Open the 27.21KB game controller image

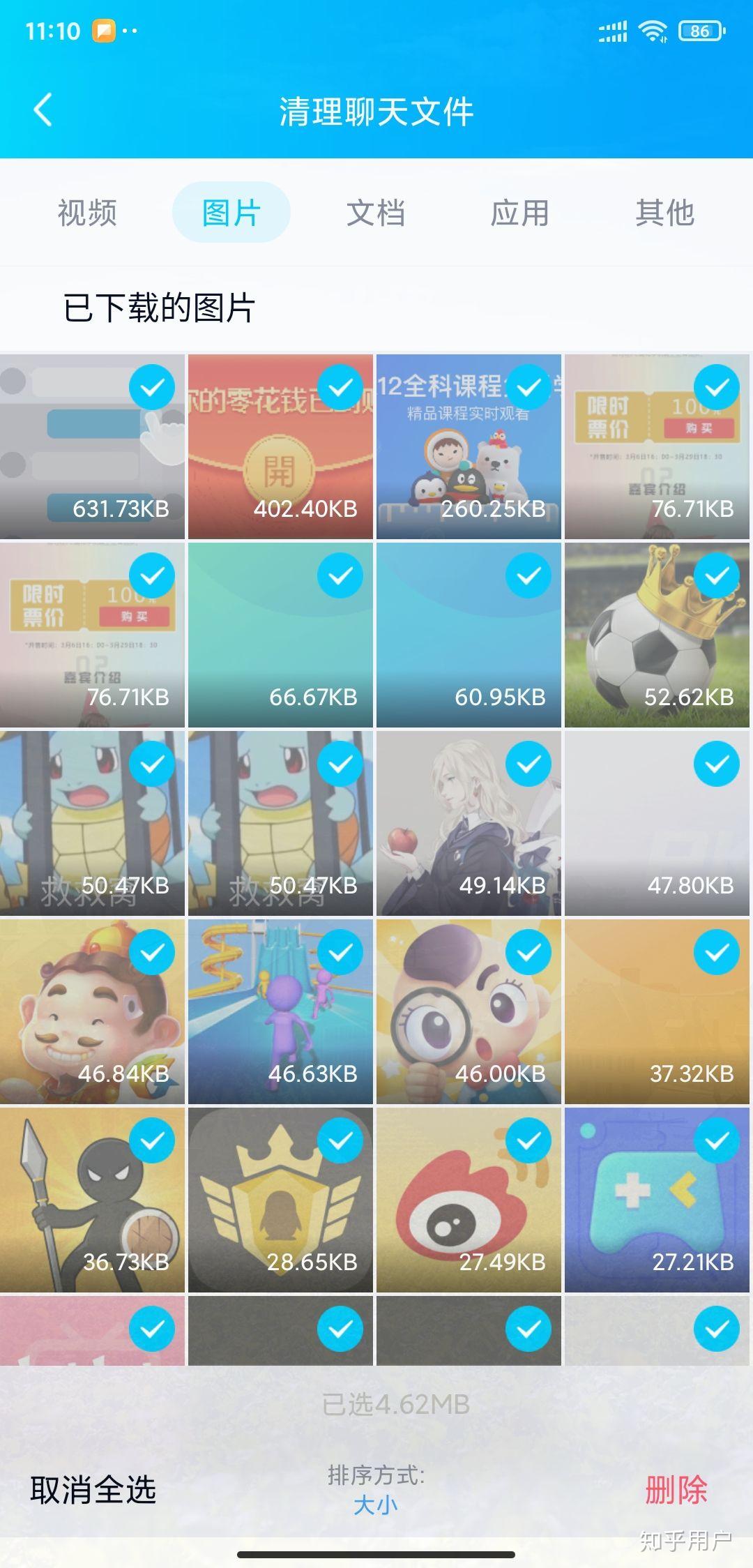[657, 1200]
